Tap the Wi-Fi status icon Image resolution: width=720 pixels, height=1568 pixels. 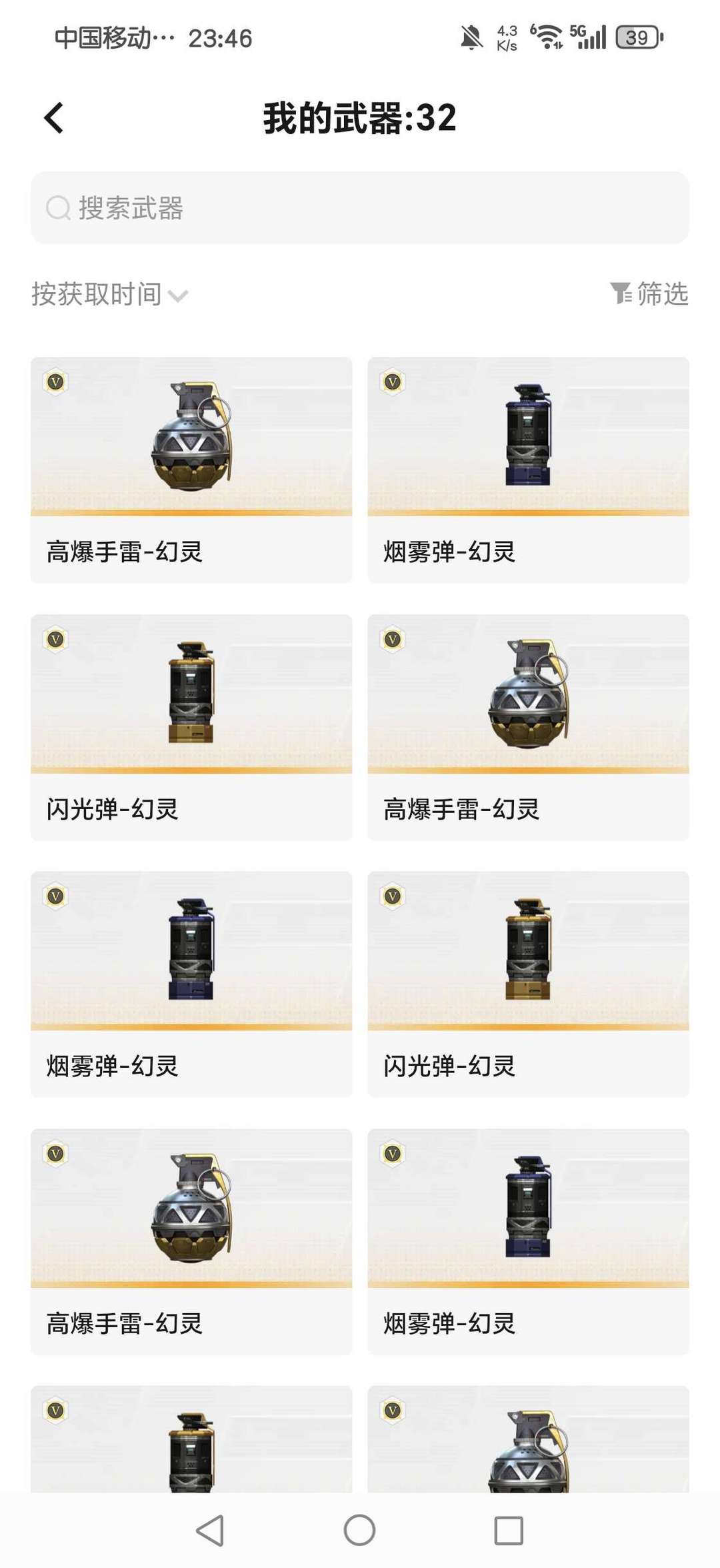(547, 37)
